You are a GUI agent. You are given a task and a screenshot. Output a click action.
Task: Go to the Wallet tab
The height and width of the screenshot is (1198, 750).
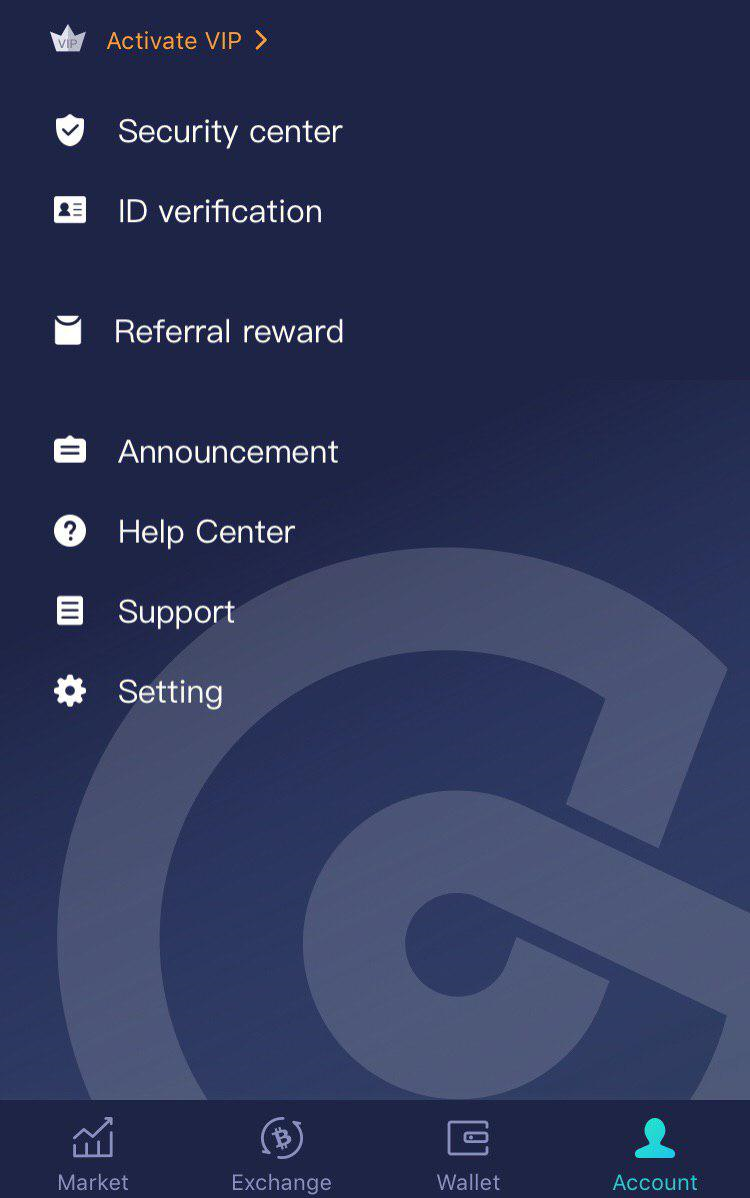(468, 1153)
